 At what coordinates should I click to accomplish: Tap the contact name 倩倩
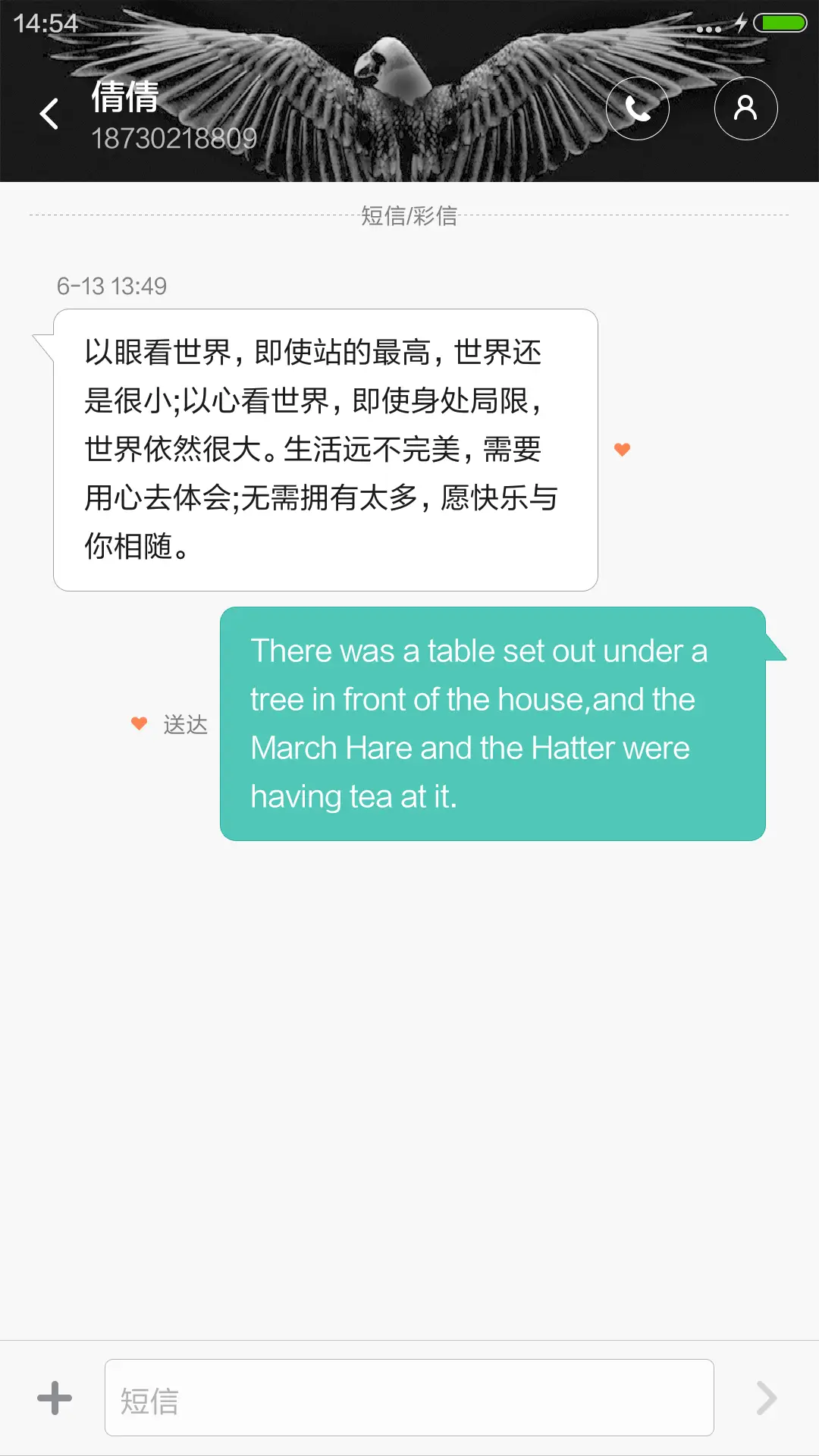pyautogui.click(x=124, y=98)
